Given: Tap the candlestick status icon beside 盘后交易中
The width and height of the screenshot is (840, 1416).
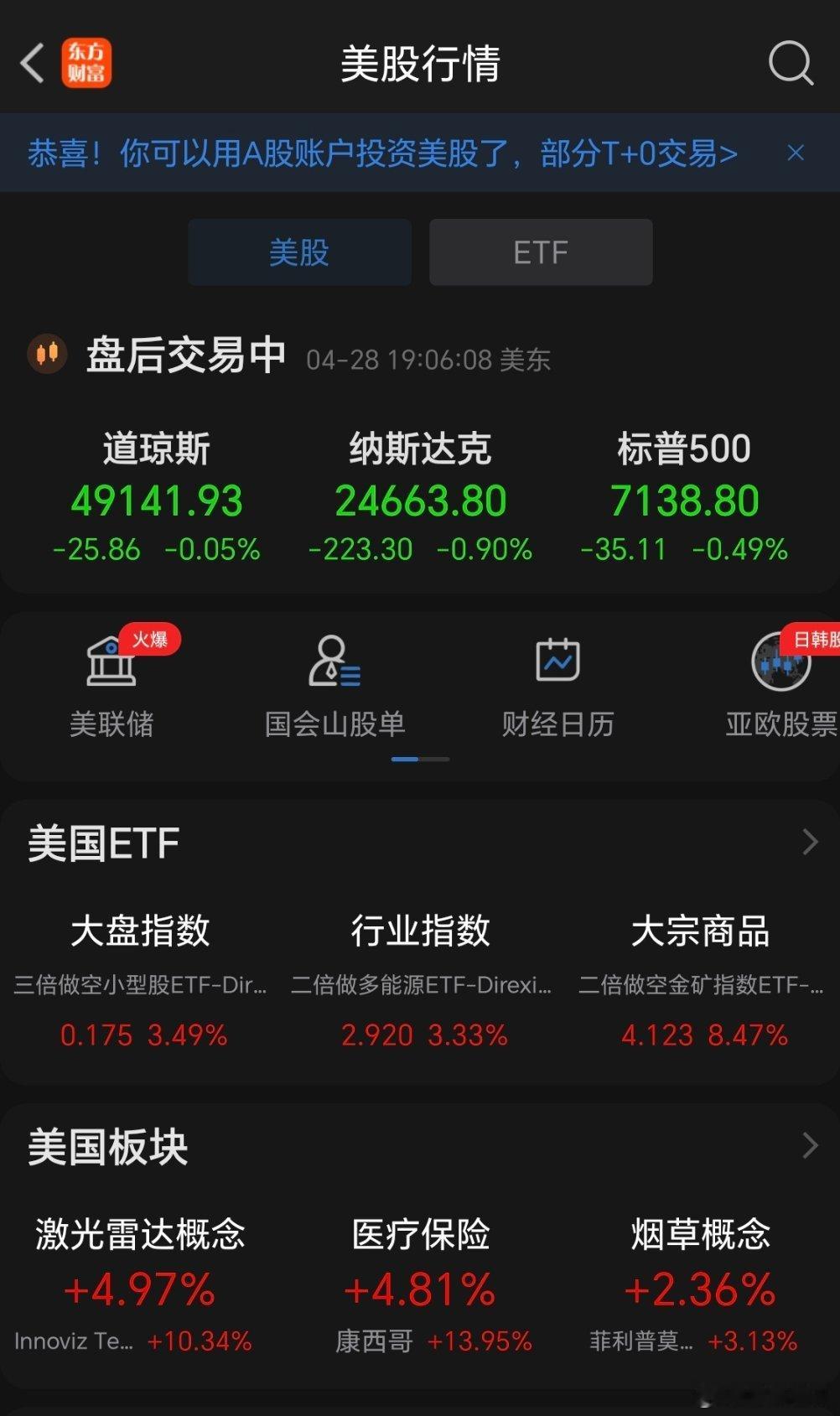Looking at the screenshot, I should coord(48,354).
